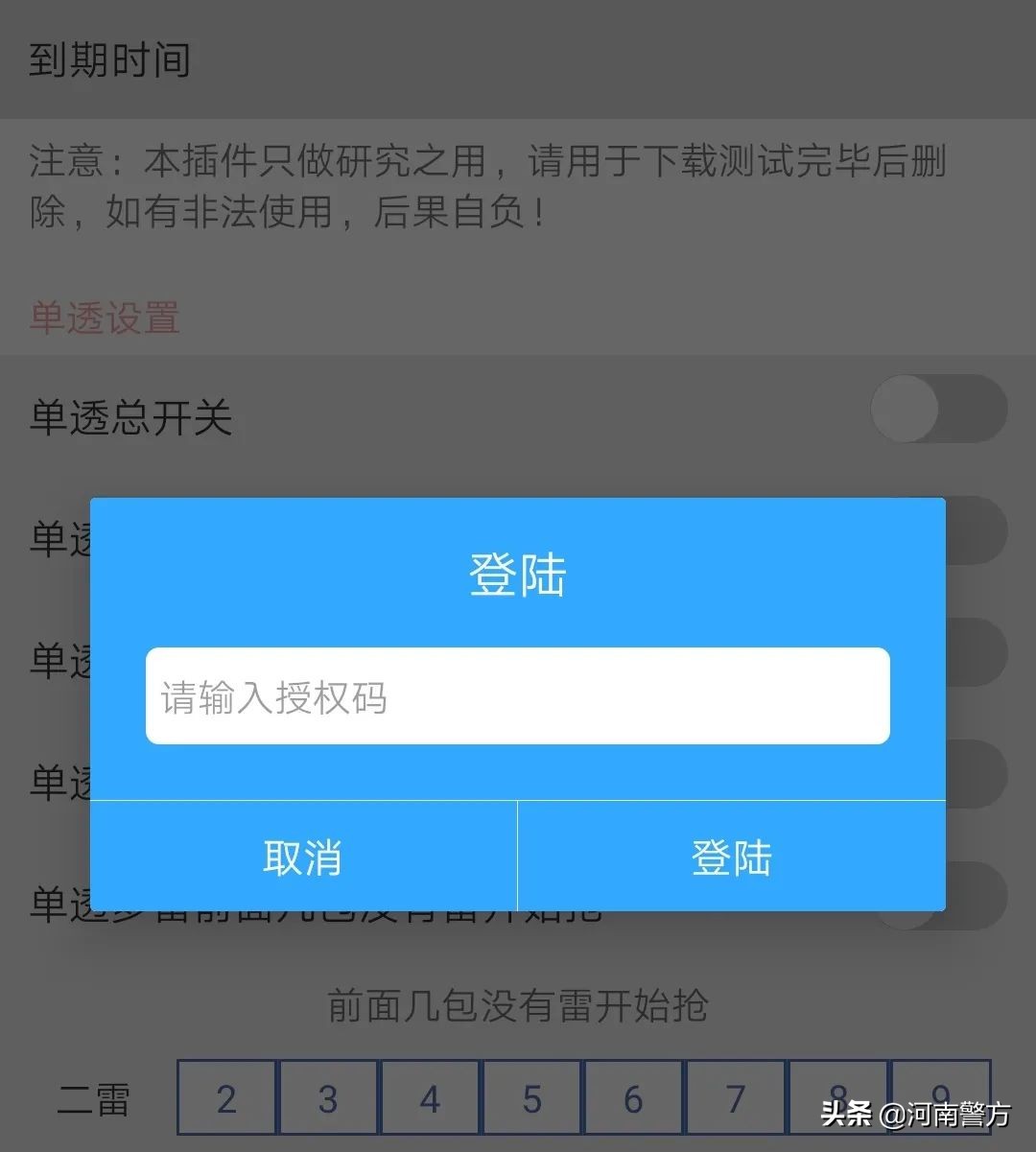1036x1152 pixels.
Task: Tap number 9 in the 二雷 row
Action: [x=938, y=1098]
